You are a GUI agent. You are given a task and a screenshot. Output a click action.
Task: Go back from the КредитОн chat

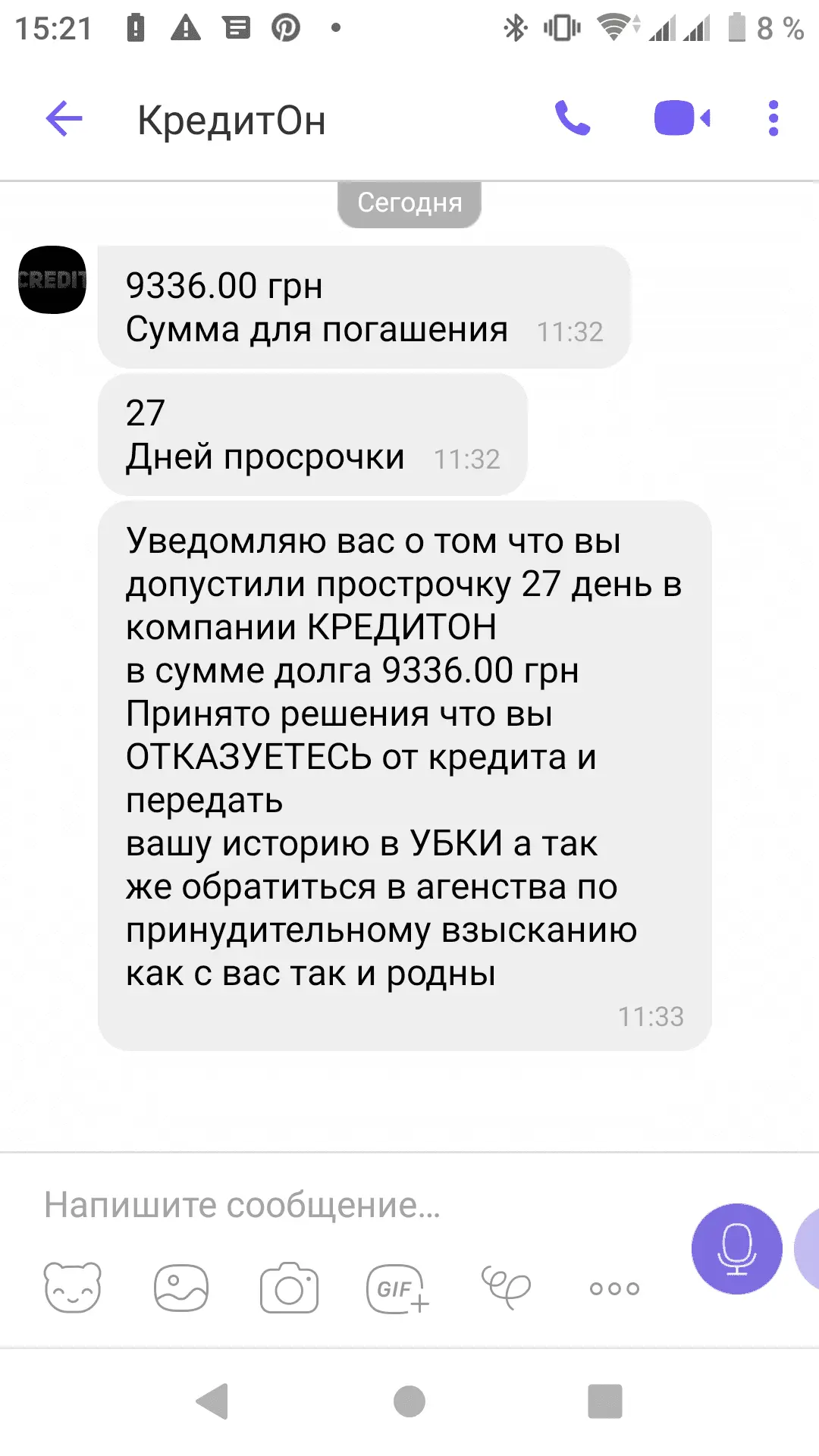click(64, 119)
